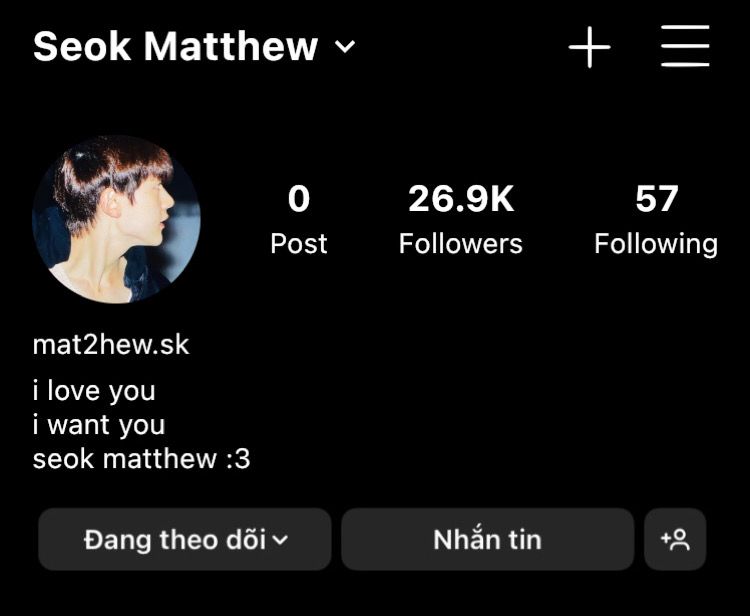Open the create new post plus icon
This screenshot has height=616, width=750.
[589, 47]
